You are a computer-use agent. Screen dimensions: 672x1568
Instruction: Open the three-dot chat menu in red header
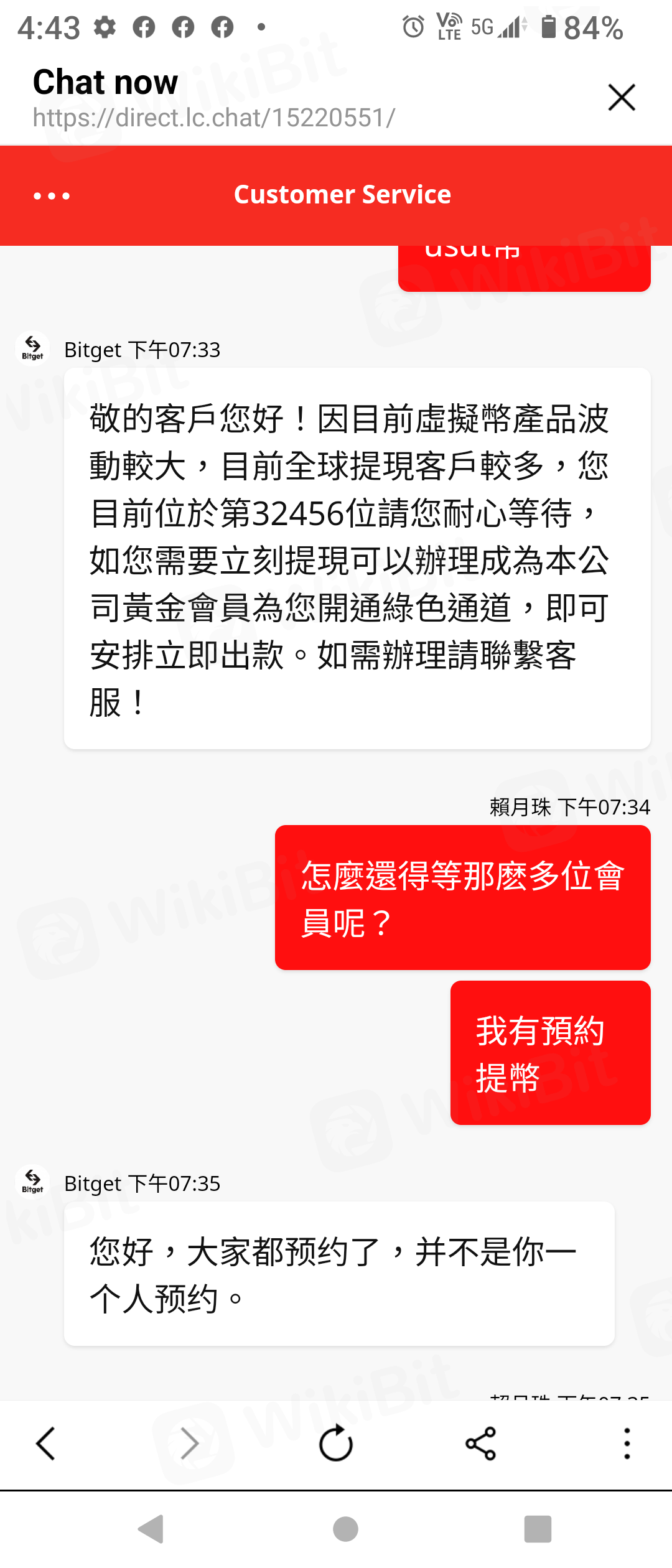click(x=52, y=196)
